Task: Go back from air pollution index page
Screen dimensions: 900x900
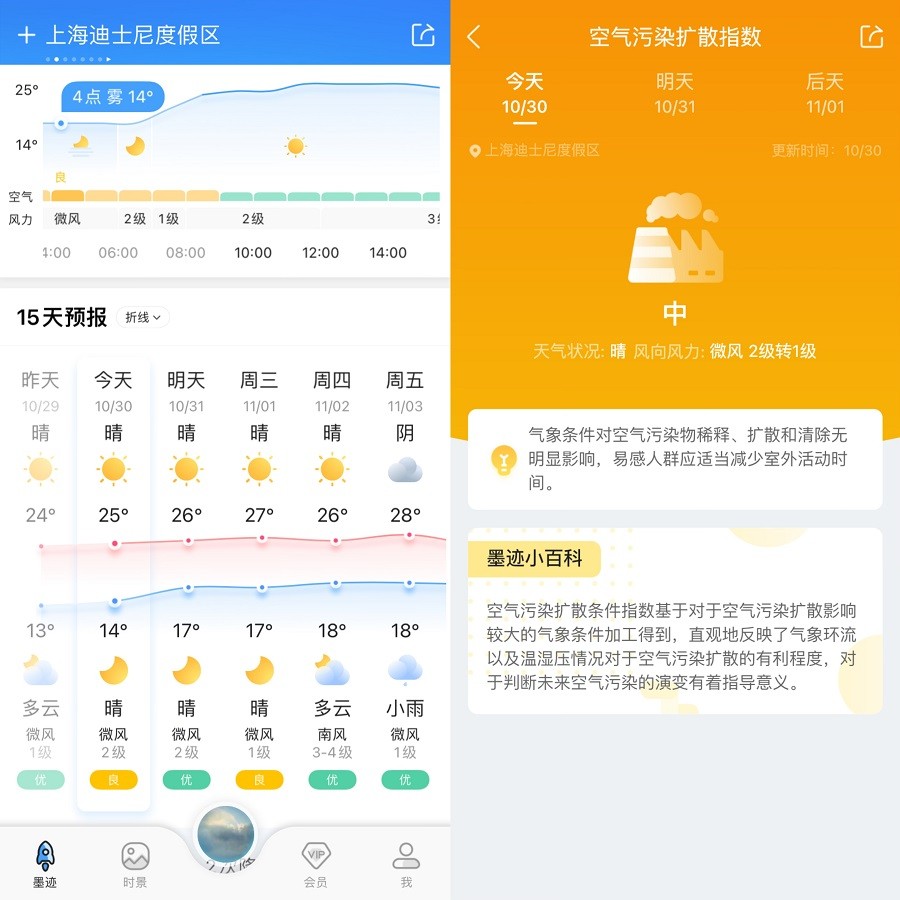Action: pyautogui.click(x=475, y=37)
